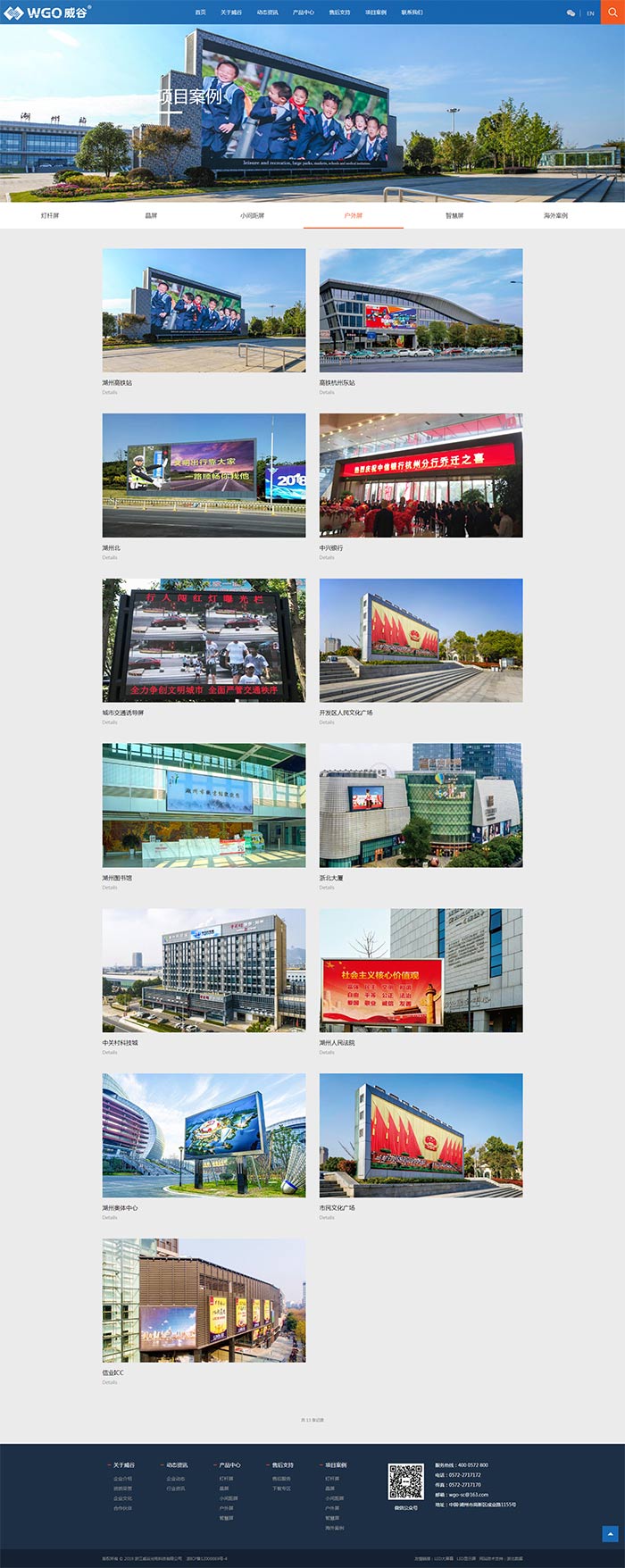Image resolution: width=625 pixels, height=1568 pixels.
Task: Go to 首页 in the top navigation
Action: click(200, 13)
